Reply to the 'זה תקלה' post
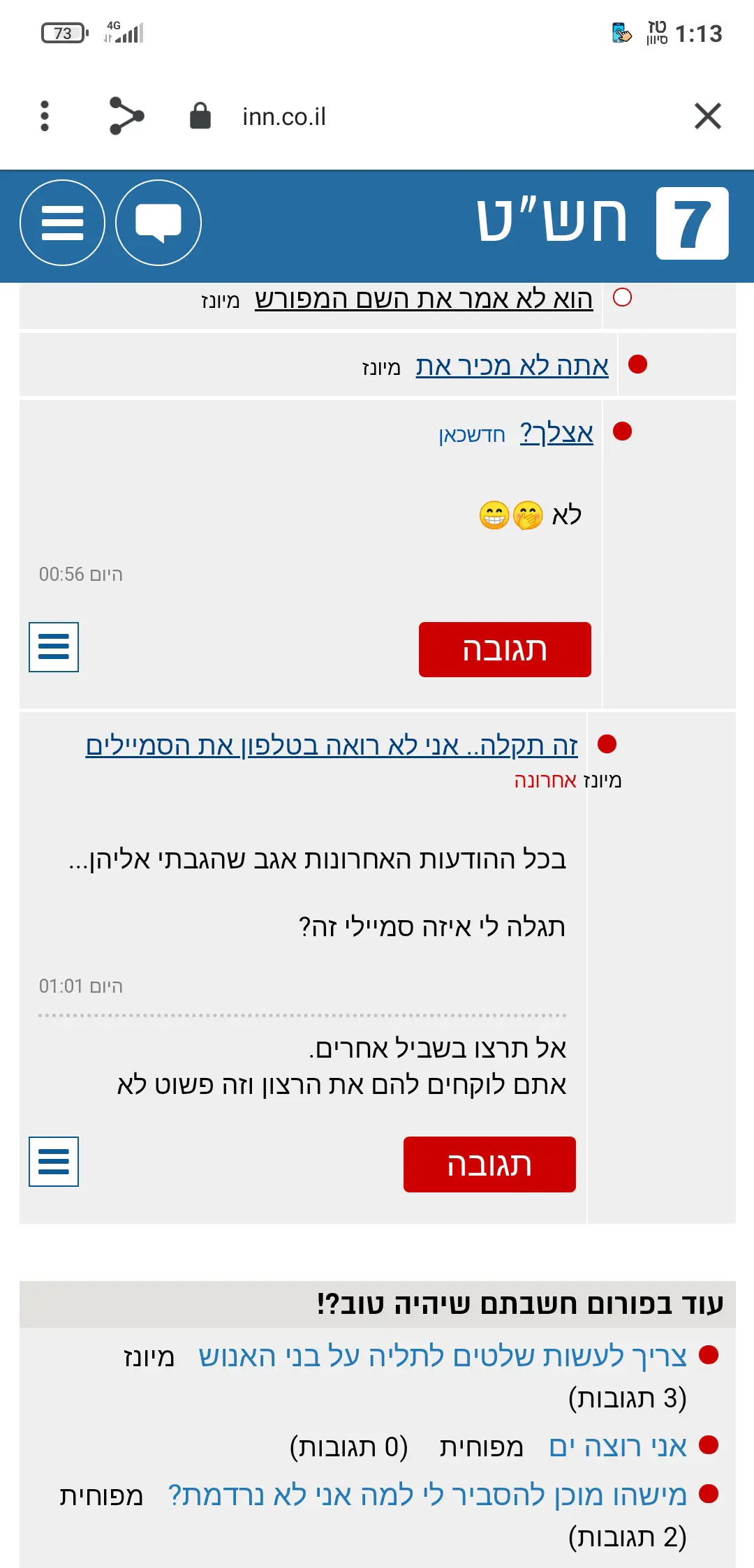Viewport: 754px width, 1568px height. point(489,1164)
